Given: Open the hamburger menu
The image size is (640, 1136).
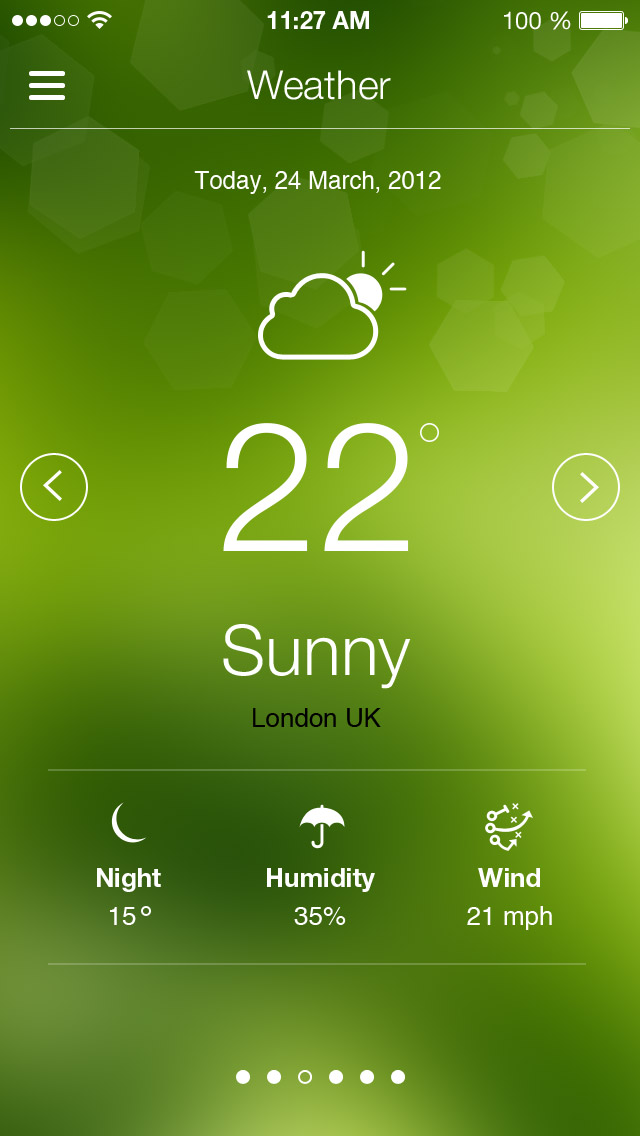Looking at the screenshot, I should 47,85.
